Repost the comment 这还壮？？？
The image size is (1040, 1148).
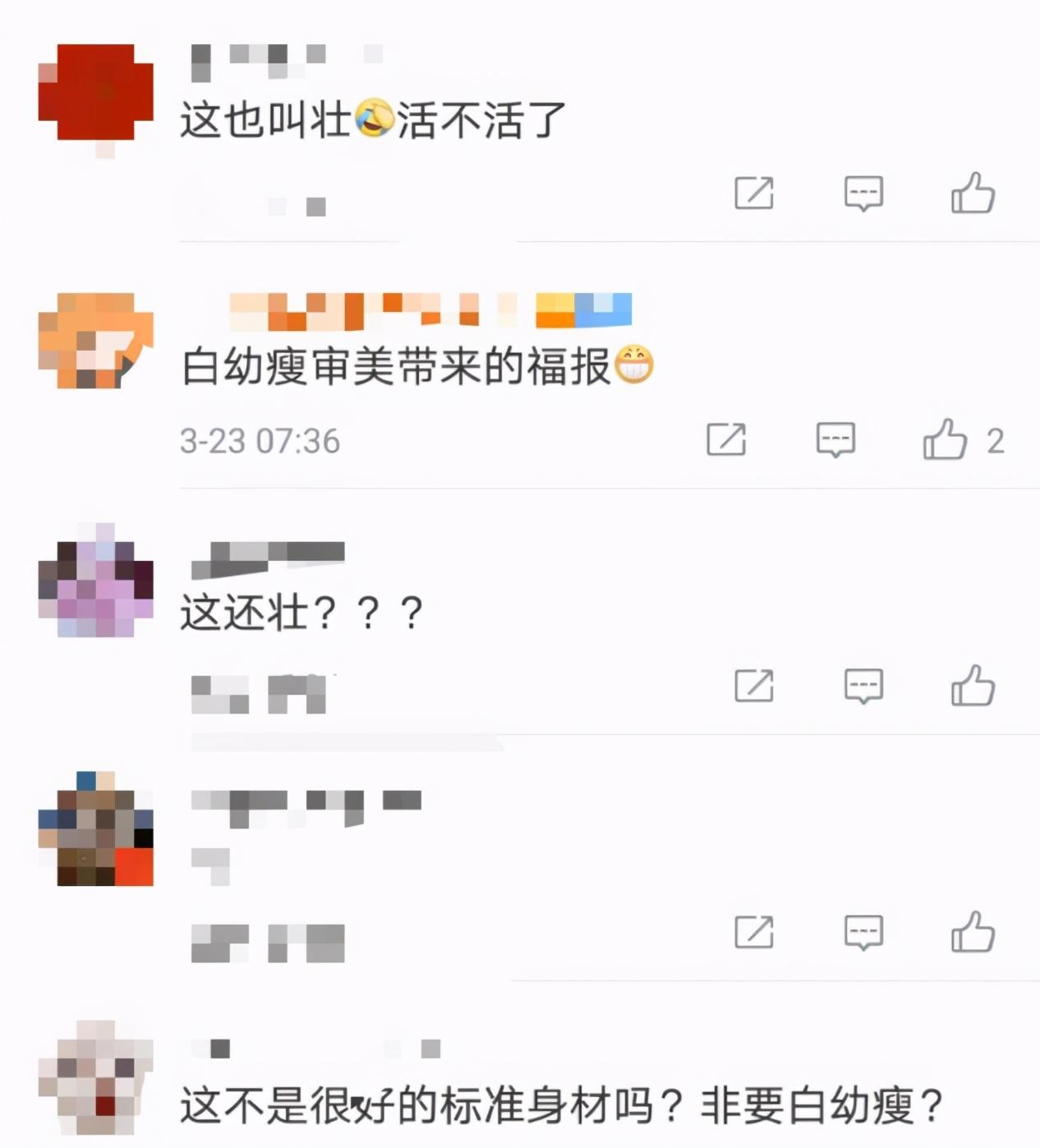[x=753, y=687]
